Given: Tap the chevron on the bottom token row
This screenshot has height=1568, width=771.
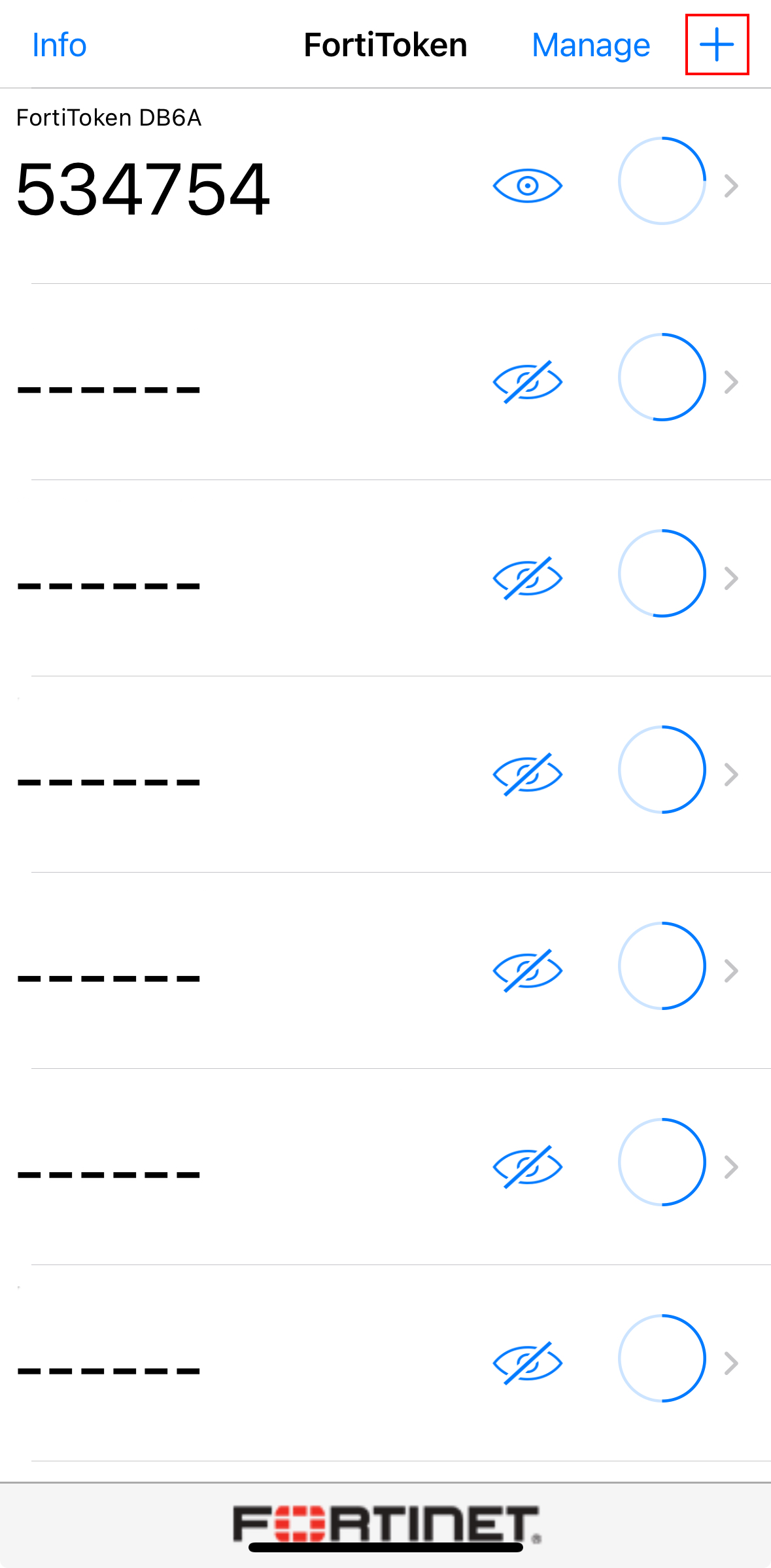Looking at the screenshot, I should (730, 1362).
